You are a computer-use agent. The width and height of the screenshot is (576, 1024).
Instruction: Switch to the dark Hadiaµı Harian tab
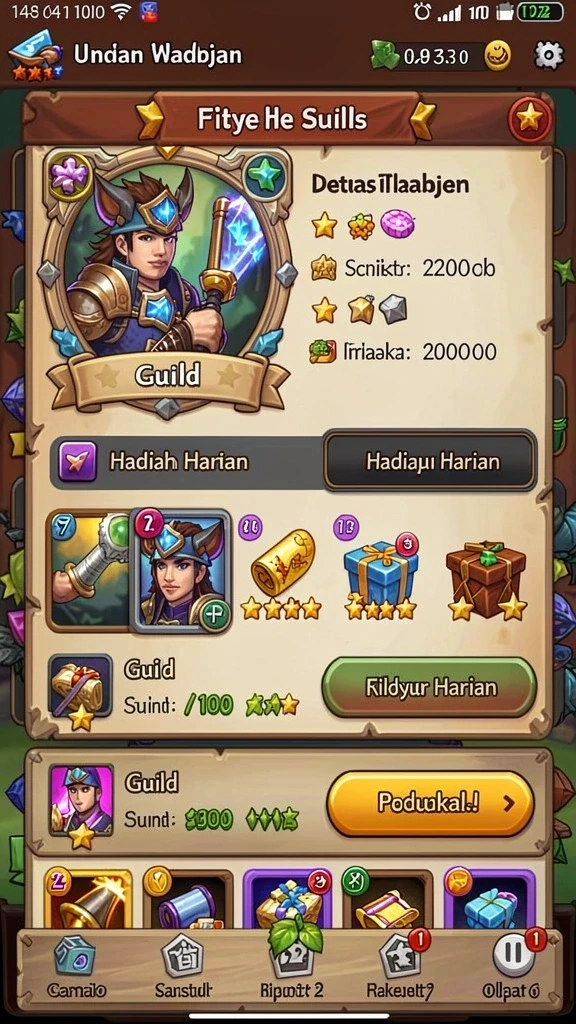pos(431,461)
